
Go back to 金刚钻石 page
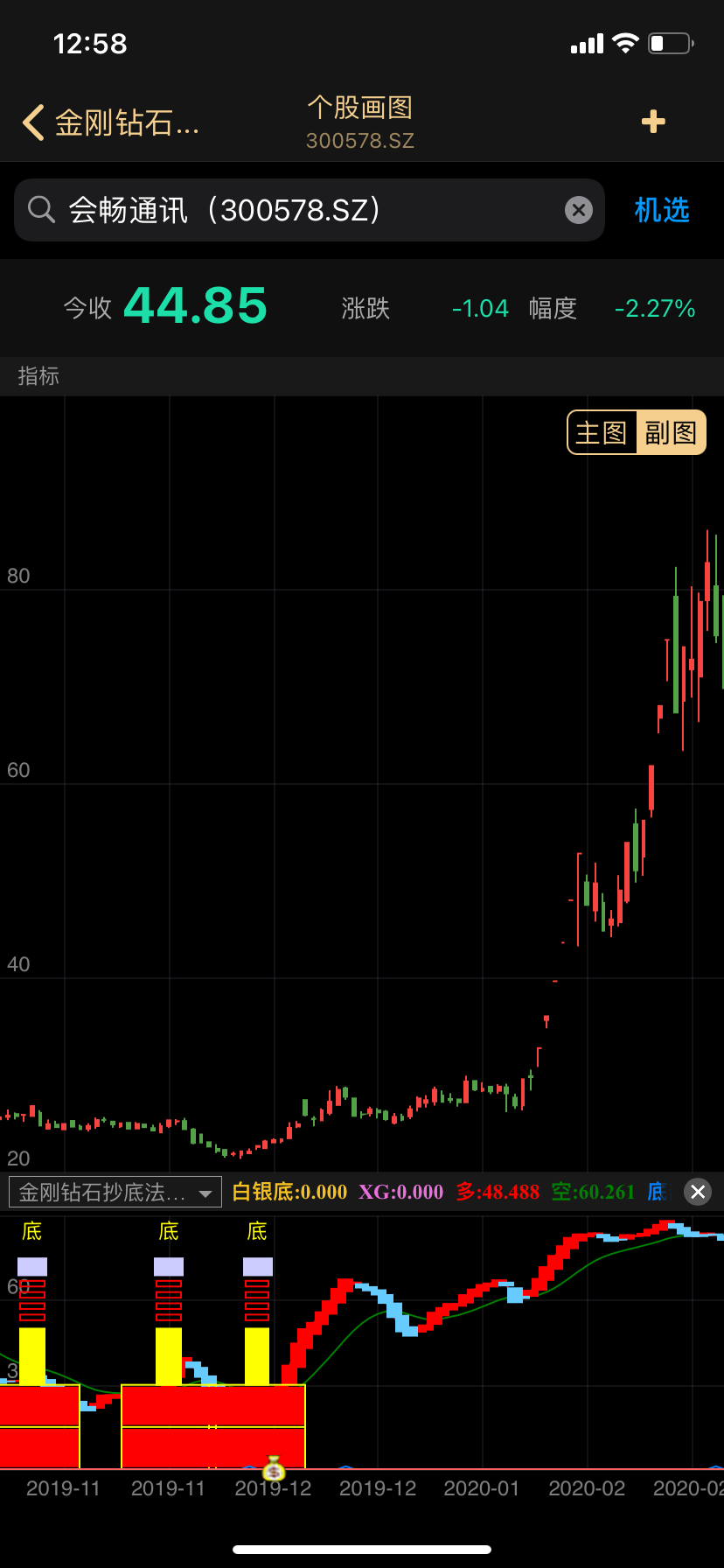pyautogui.click(x=109, y=122)
